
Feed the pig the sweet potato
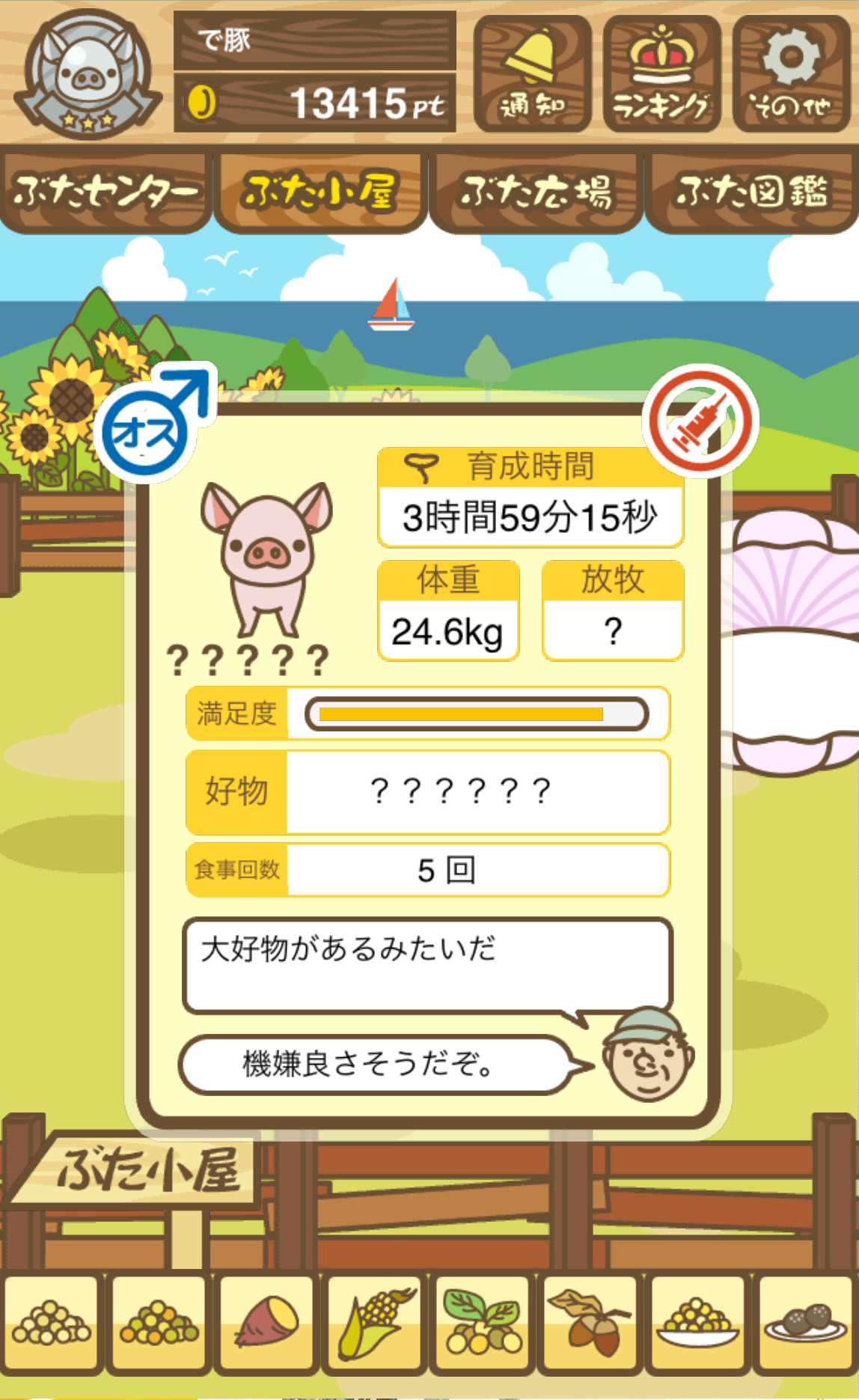[x=266, y=1324]
